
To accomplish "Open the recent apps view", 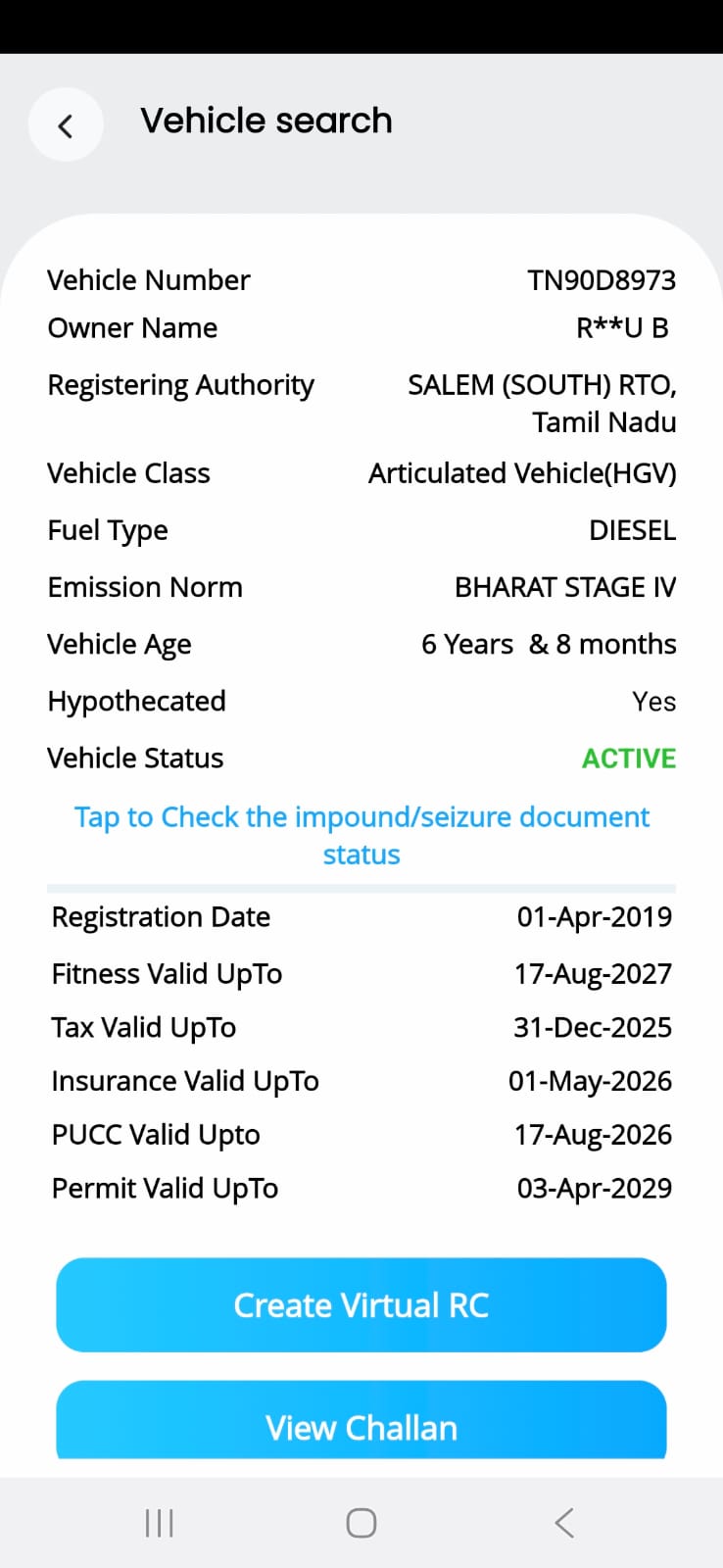I will (159, 1523).
